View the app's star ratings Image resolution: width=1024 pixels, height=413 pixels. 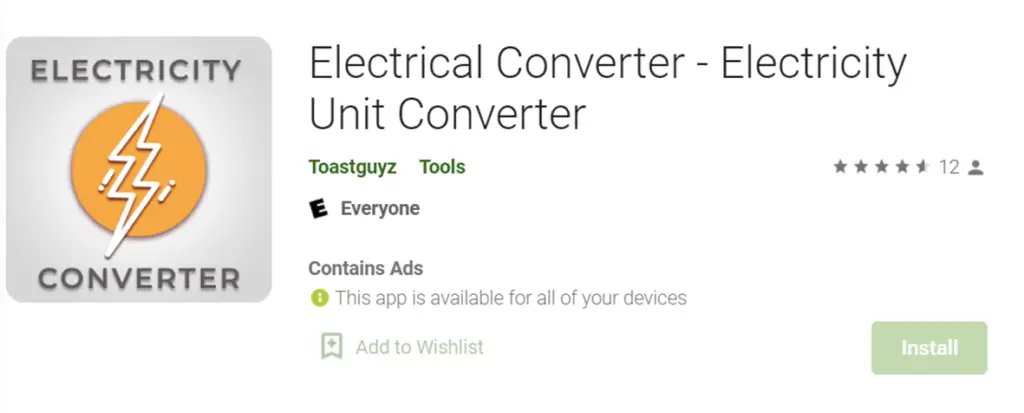(881, 167)
